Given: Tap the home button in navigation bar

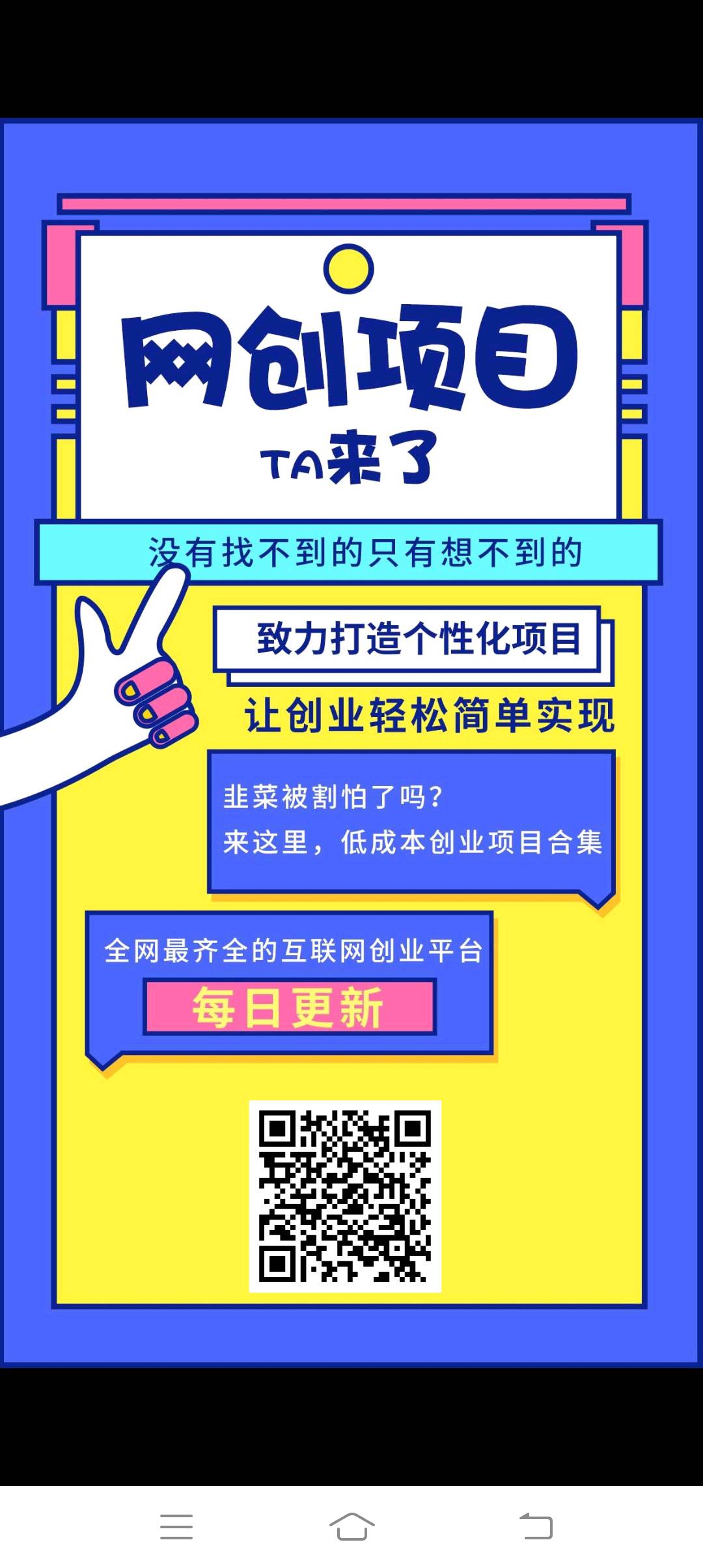Looking at the screenshot, I should point(351,1526).
